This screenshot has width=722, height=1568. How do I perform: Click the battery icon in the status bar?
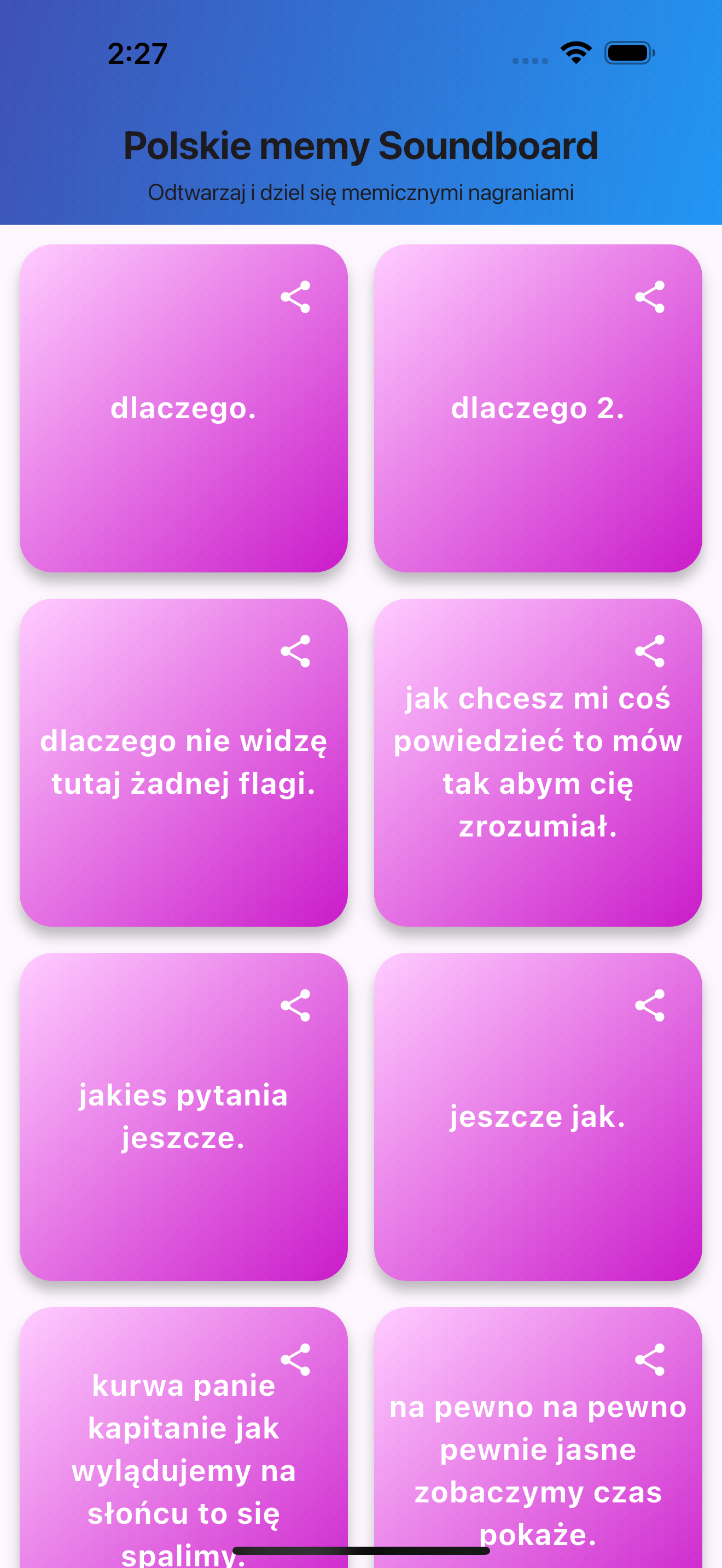pyautogui.click(x=628, y=53)
